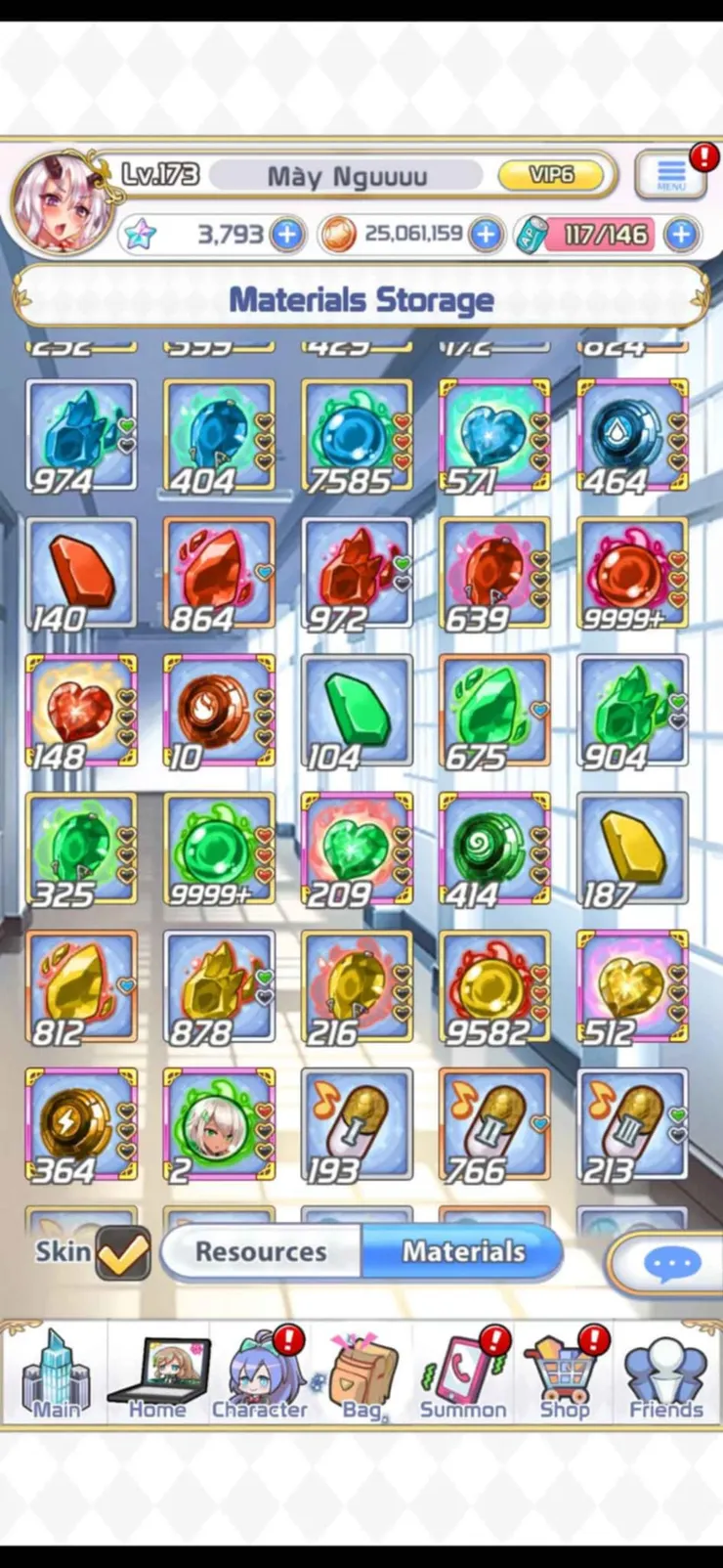Select the blue orb material with 7585

[x=357, y=435]
